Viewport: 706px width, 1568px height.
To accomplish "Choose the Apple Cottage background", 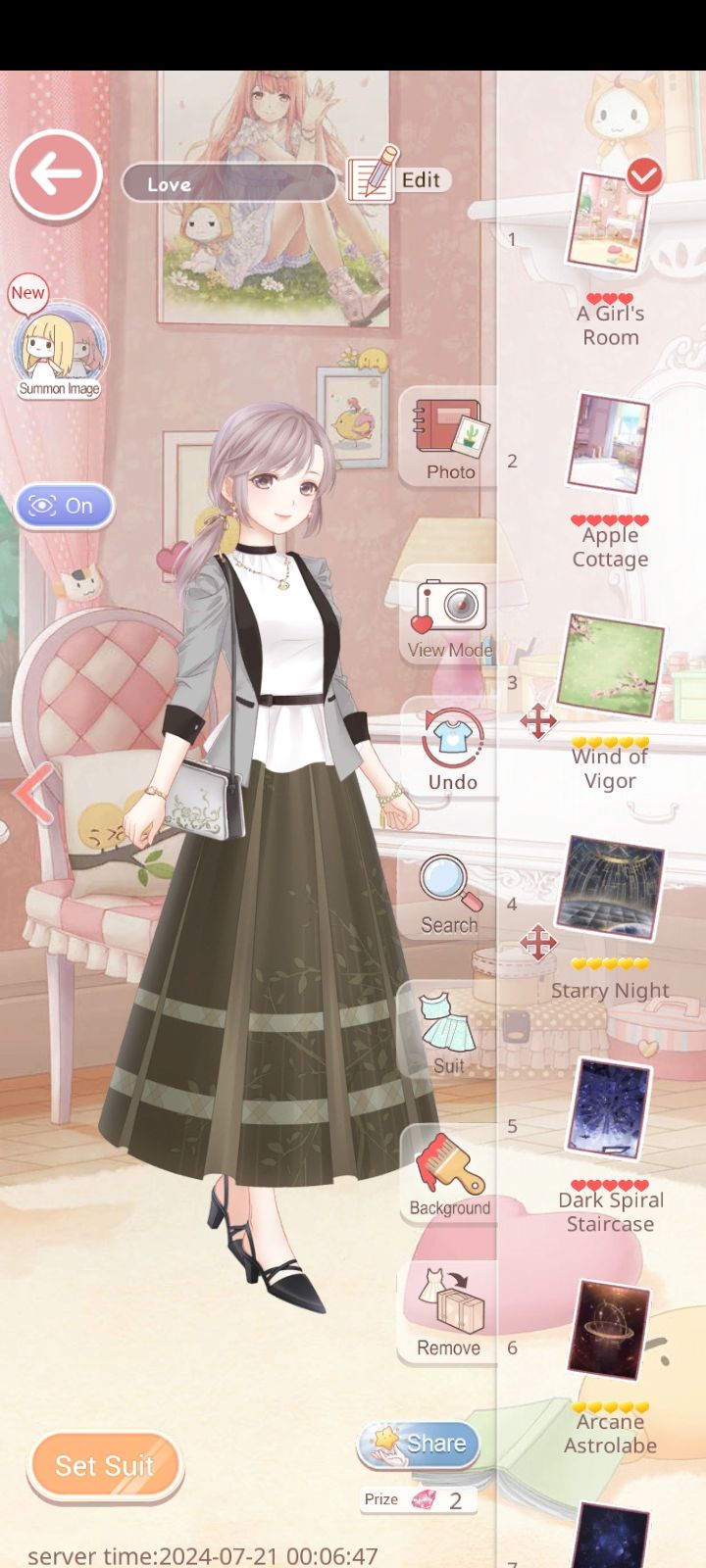I will (609, 443).
